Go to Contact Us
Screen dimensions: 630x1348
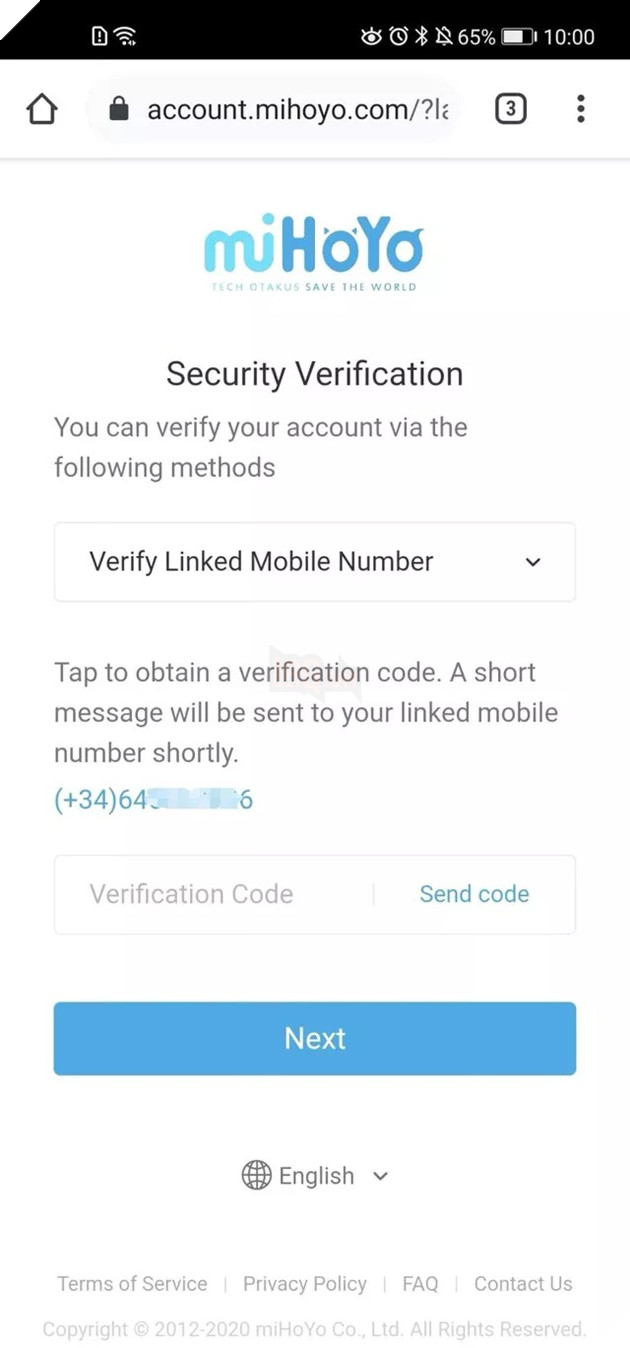523,1284
